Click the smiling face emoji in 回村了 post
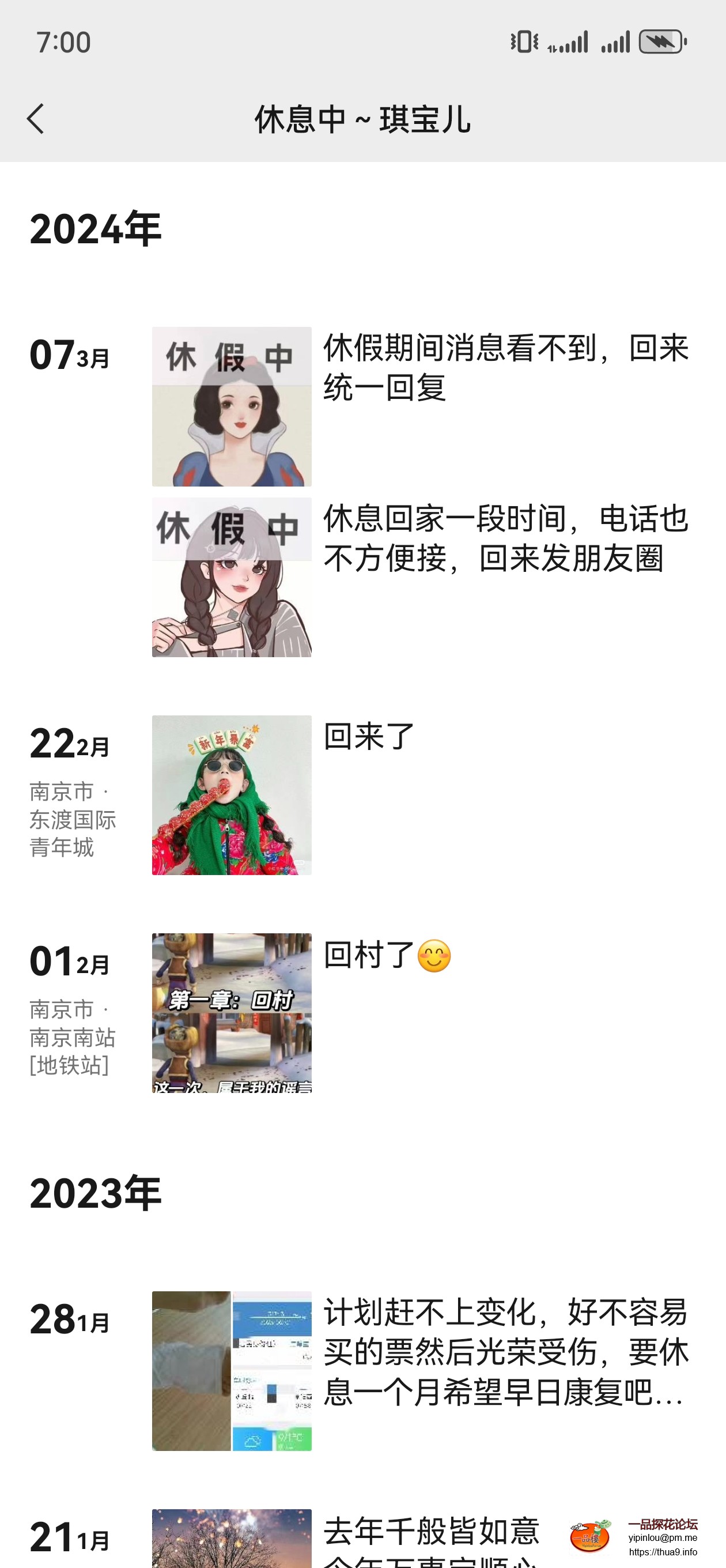This screenshot has width=726, height=1568. point(433,956)
